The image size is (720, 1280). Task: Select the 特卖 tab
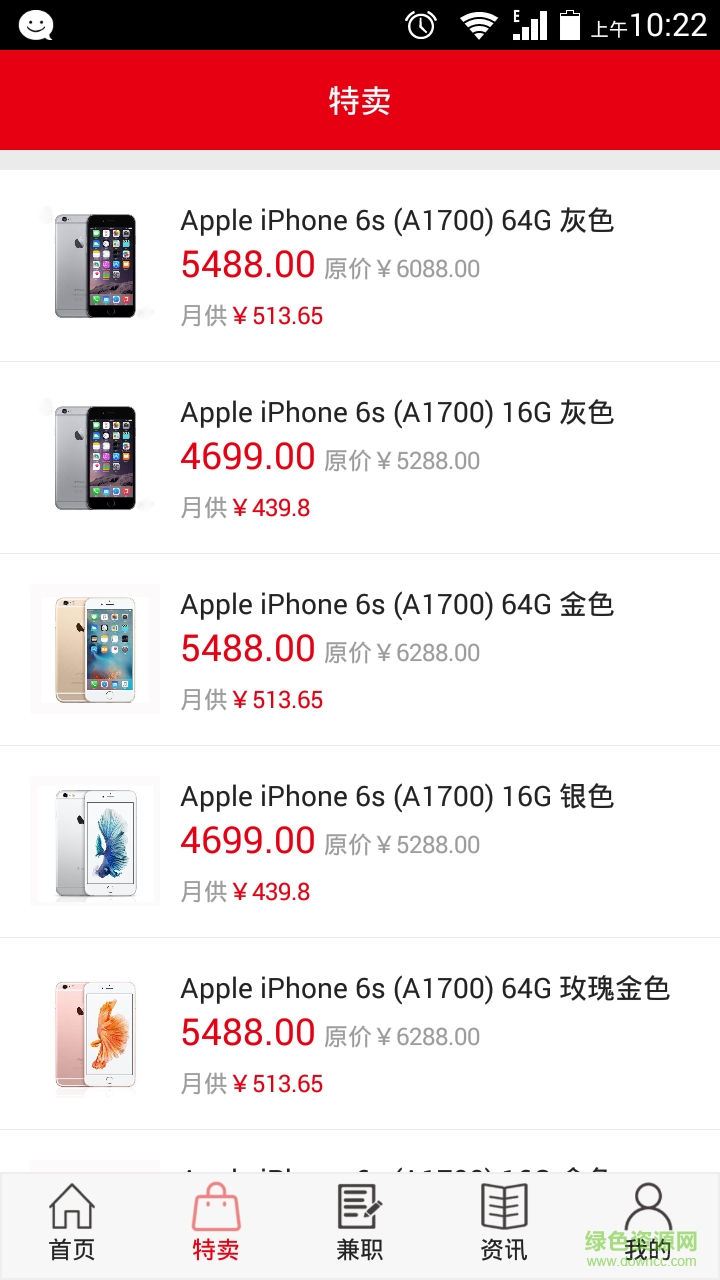pyautogui.click(x=216, y=1222)
